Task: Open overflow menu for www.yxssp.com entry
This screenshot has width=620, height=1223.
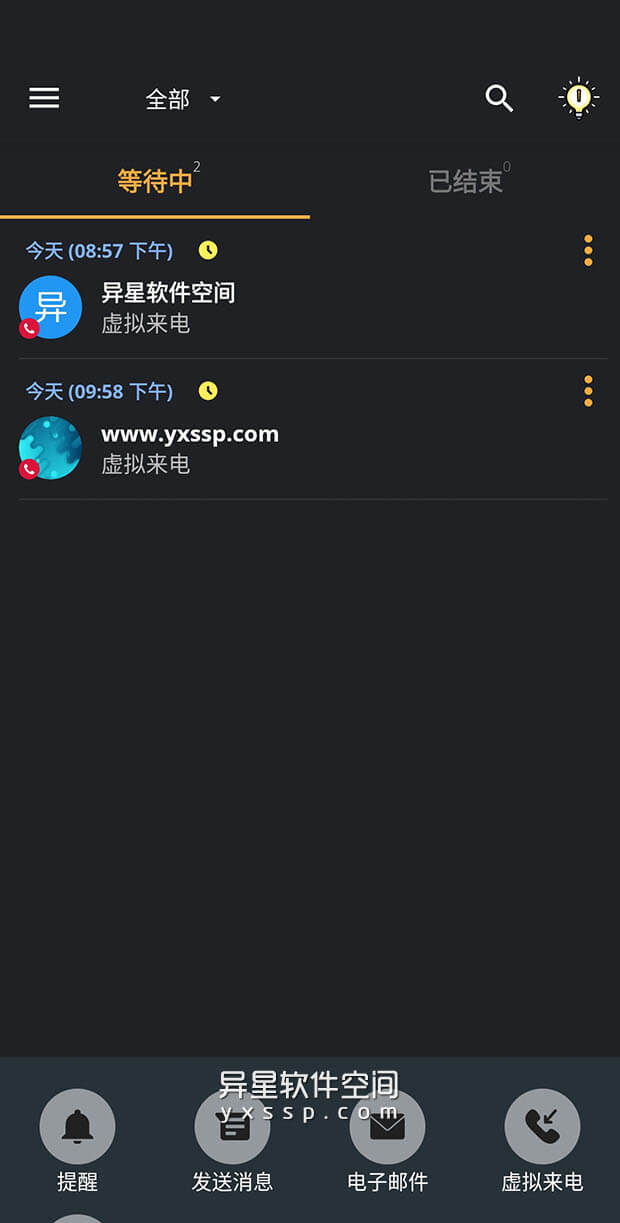Action: [x=588, y=391]
